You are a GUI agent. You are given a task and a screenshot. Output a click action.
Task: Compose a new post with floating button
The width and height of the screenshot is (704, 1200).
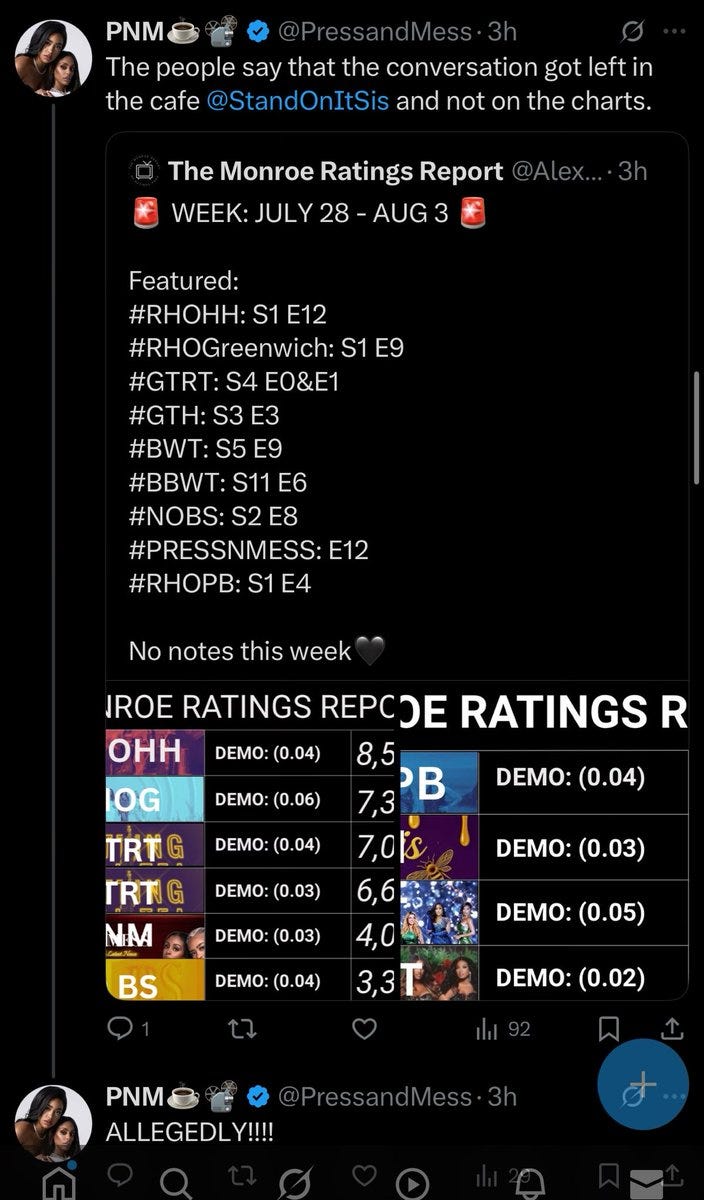[642, 1084]
